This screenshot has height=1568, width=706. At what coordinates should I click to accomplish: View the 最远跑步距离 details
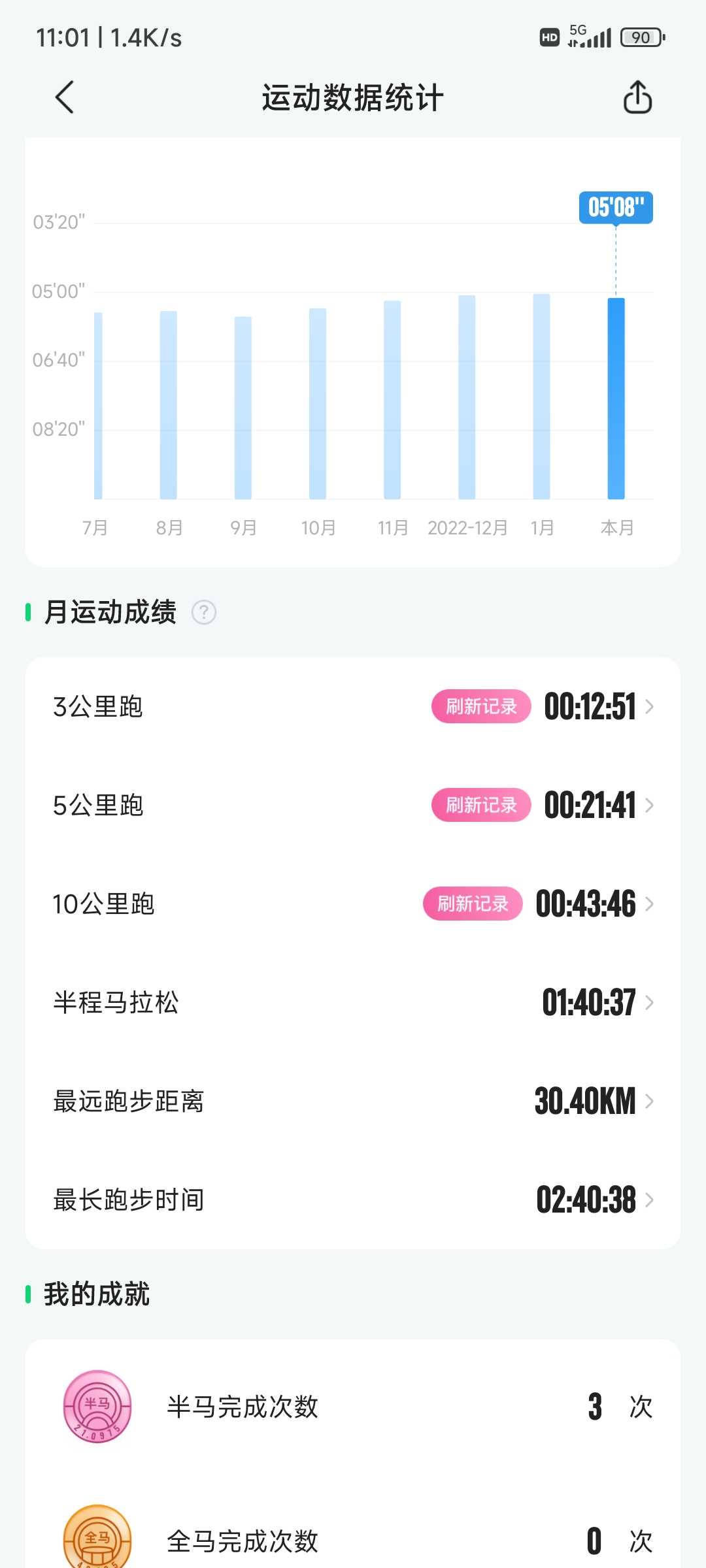[x=353, y=1101]
